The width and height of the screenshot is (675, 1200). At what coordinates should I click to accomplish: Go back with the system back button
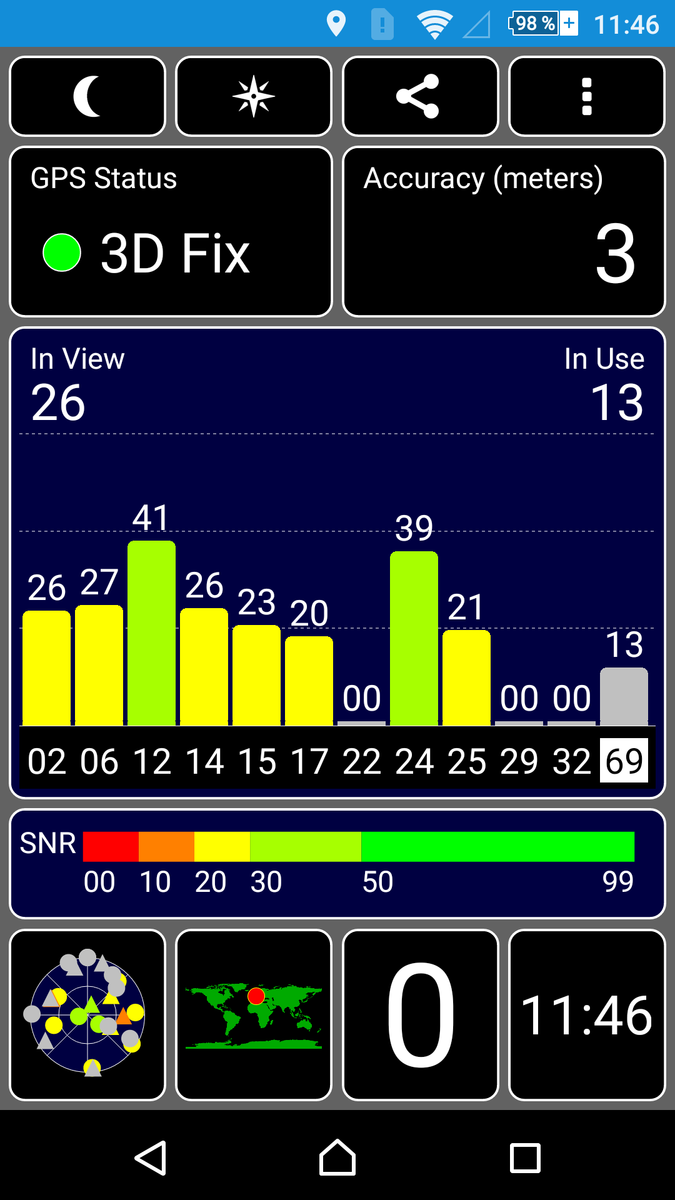pos(150,1158)
